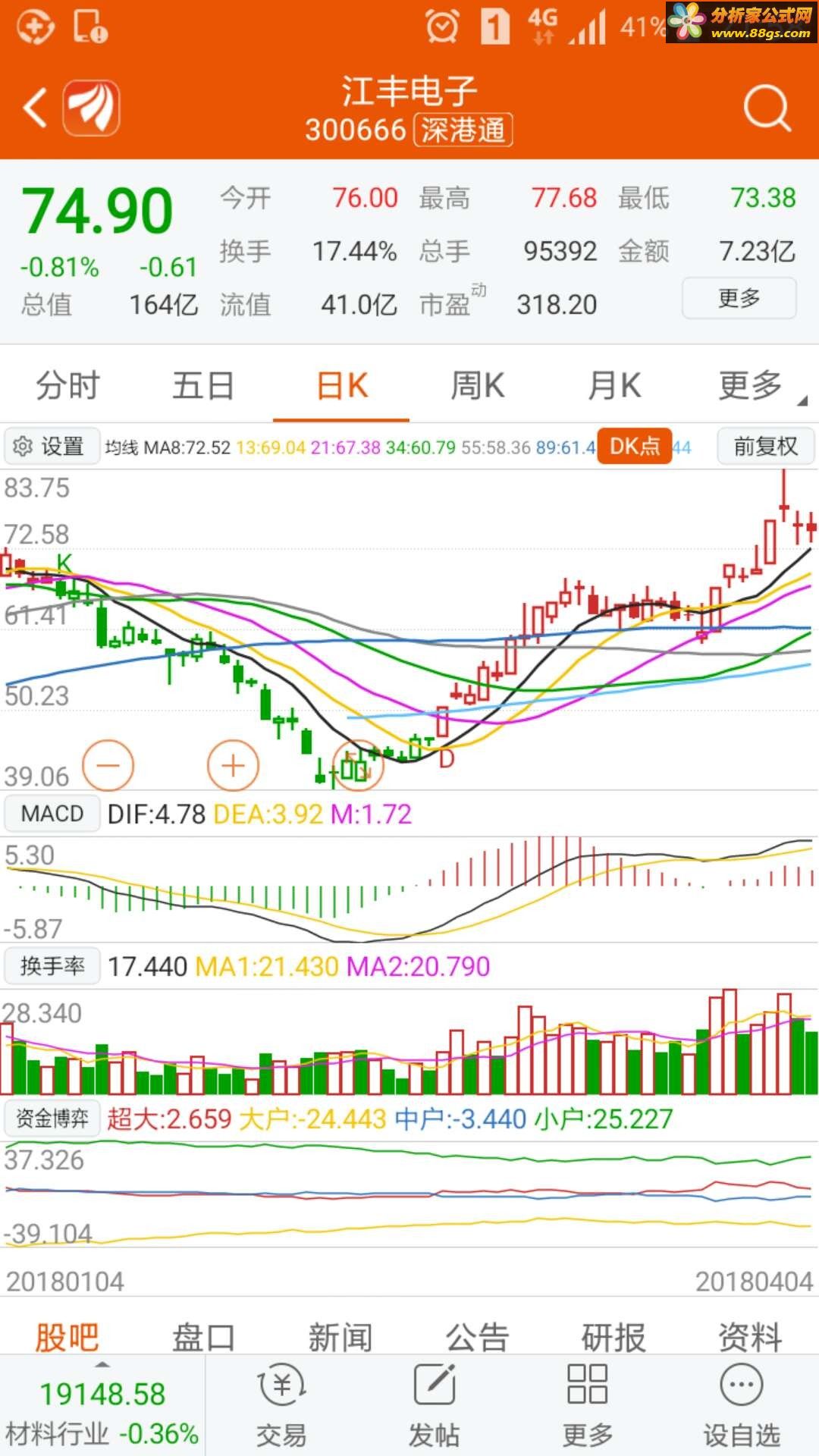This screenshot has width=819, height=1456.
Task: Open the 公告 tab
Action: 477,1337
